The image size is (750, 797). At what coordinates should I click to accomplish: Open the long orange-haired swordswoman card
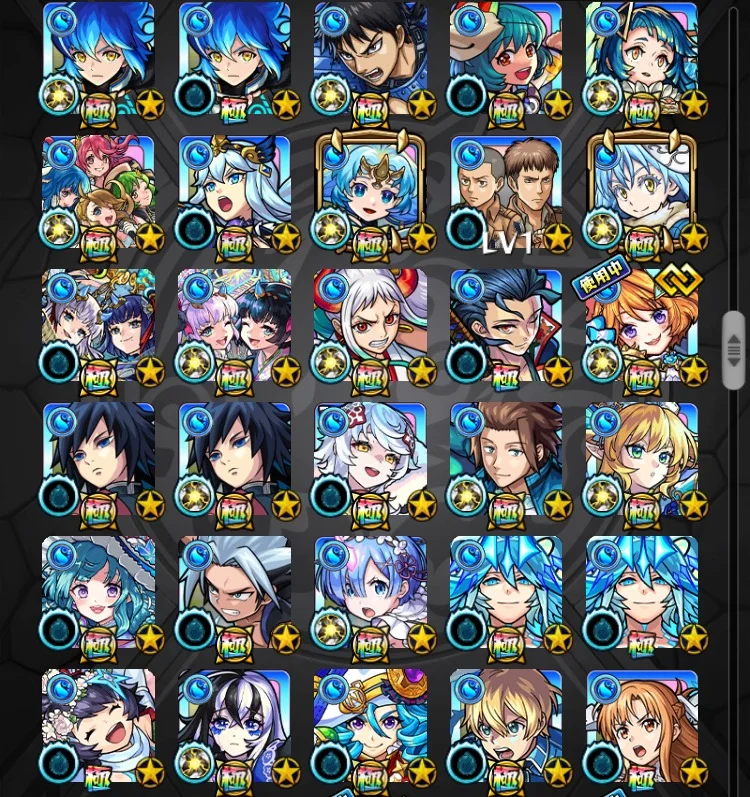click(642, 725)
